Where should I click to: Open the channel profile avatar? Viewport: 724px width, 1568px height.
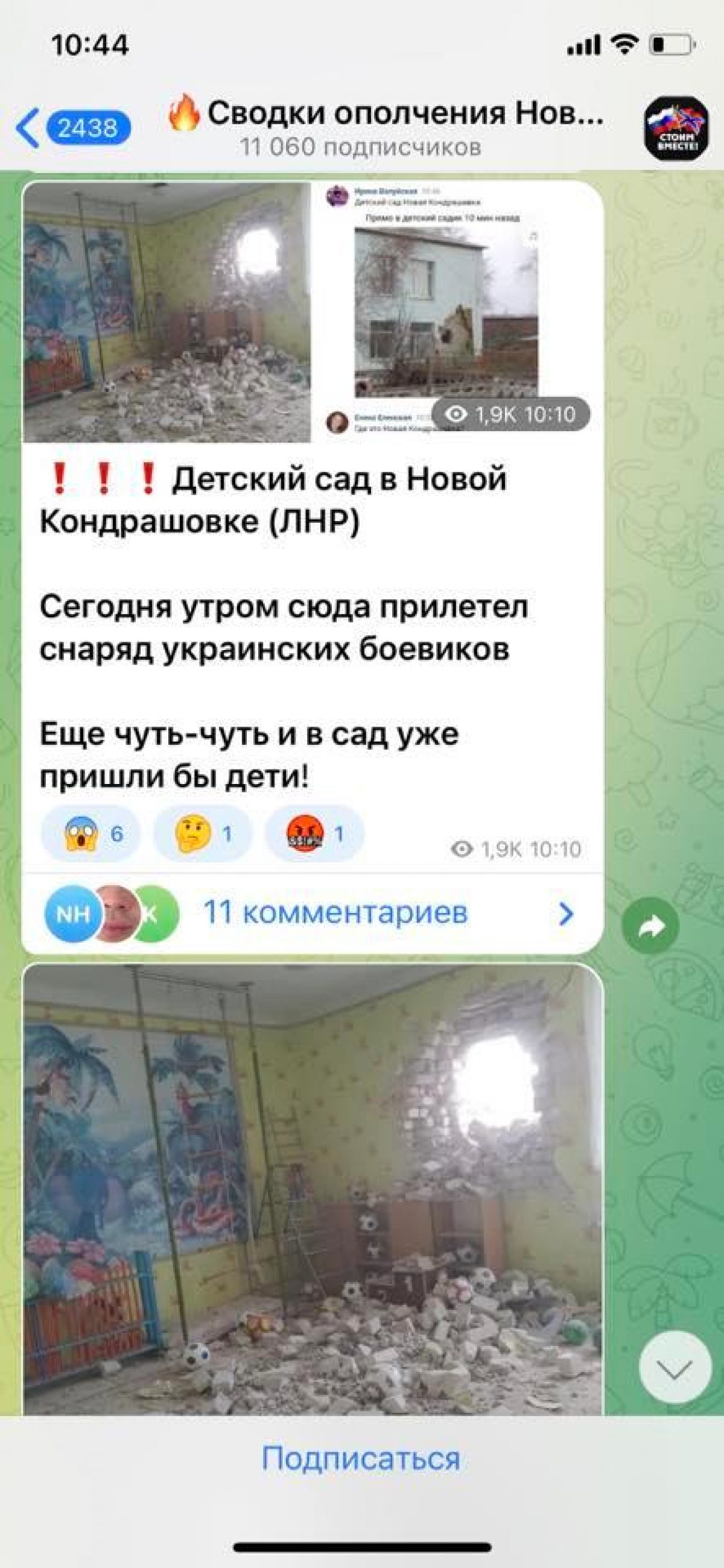pos(676,128)
